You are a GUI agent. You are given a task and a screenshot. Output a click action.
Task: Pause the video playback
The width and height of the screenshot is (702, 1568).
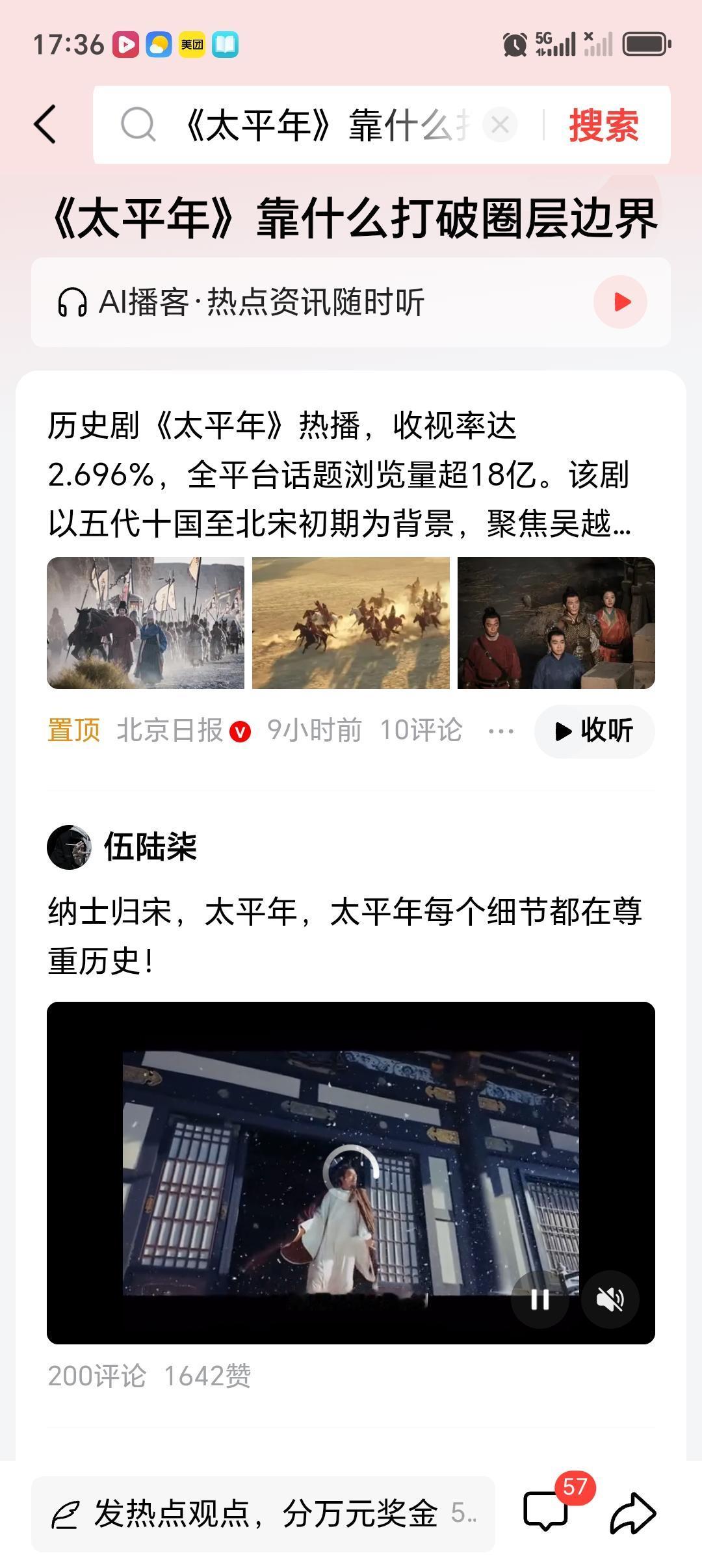tap(539, 1300)
